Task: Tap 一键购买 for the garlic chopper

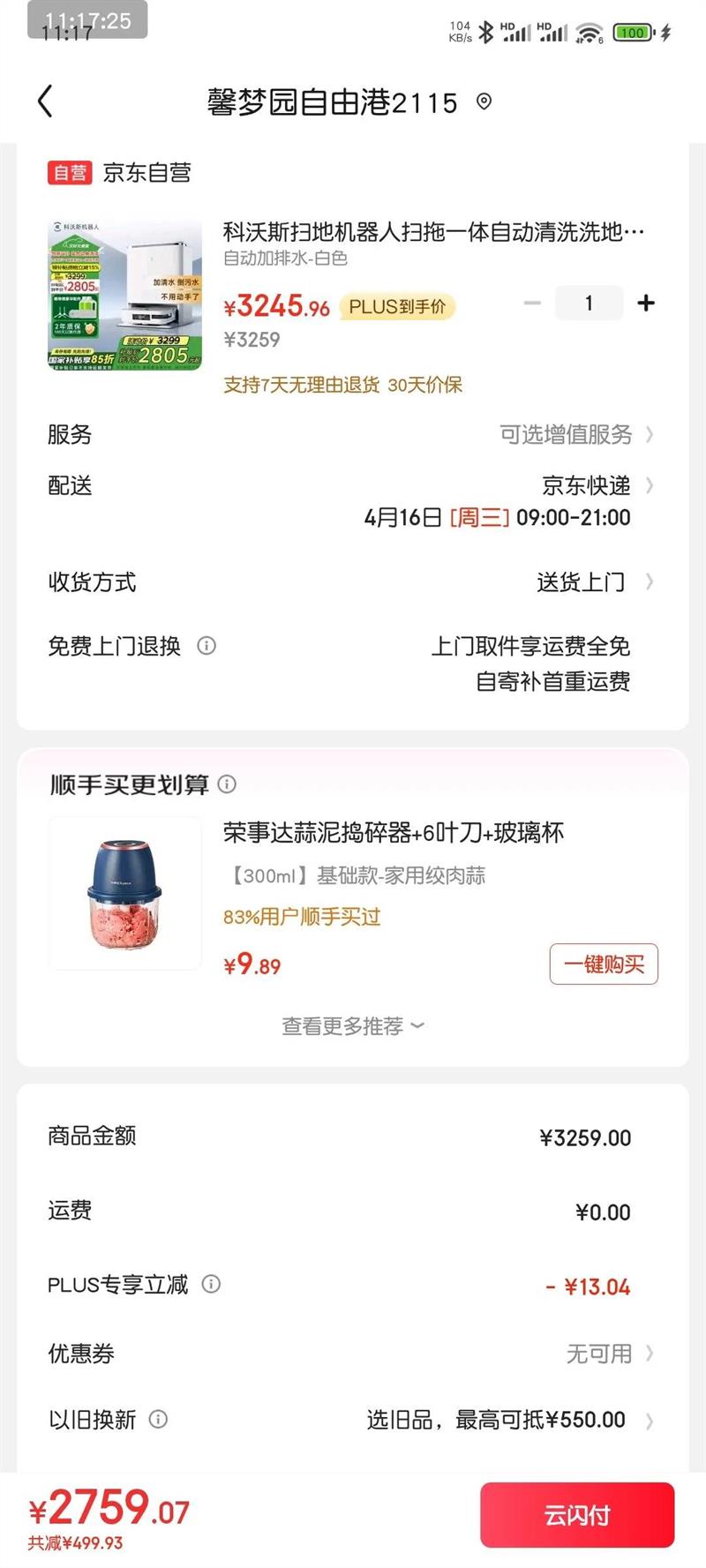Action: click(604, 964)
